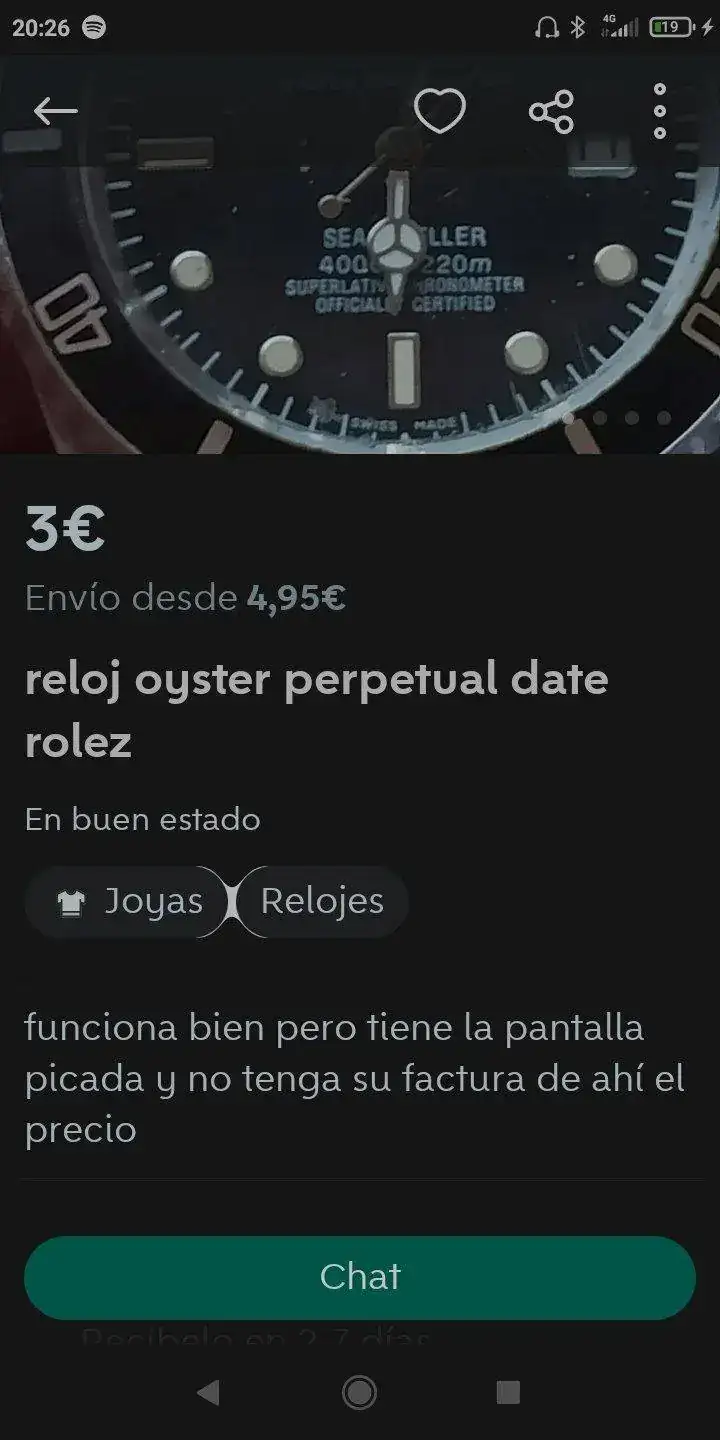720x1440 pixels.
Task: Share this watch listing
Action: (551, 111)
